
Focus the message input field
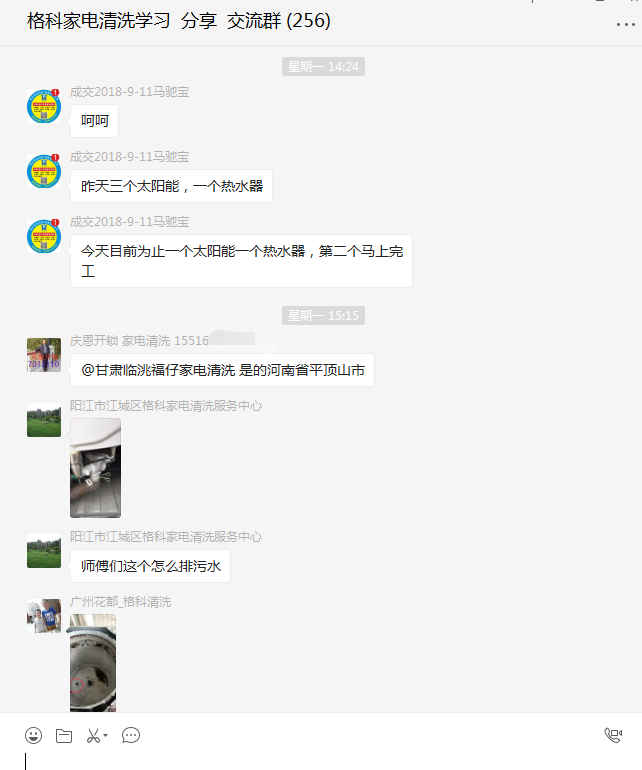click(320, 760)
